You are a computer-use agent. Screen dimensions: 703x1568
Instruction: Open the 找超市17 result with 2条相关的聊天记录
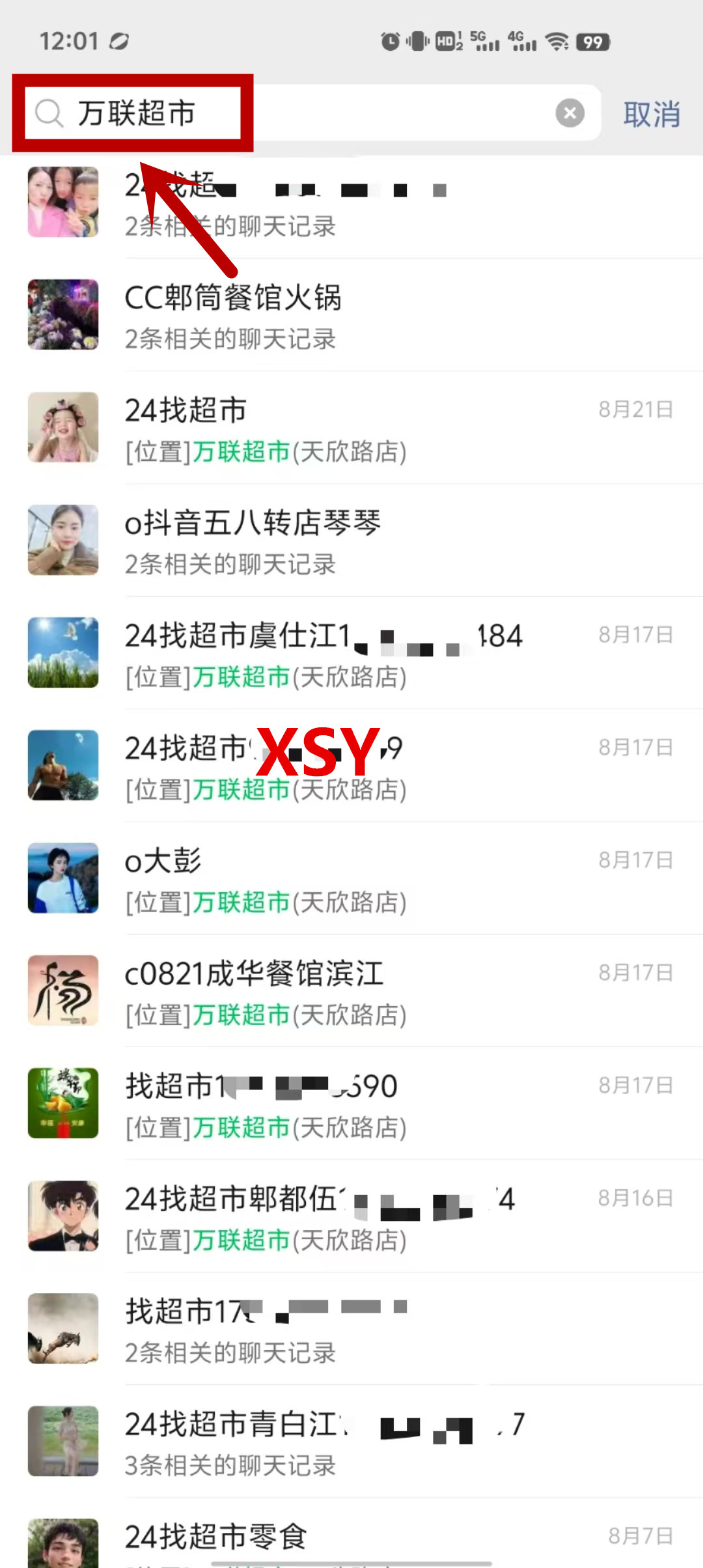pos(351,1330)
